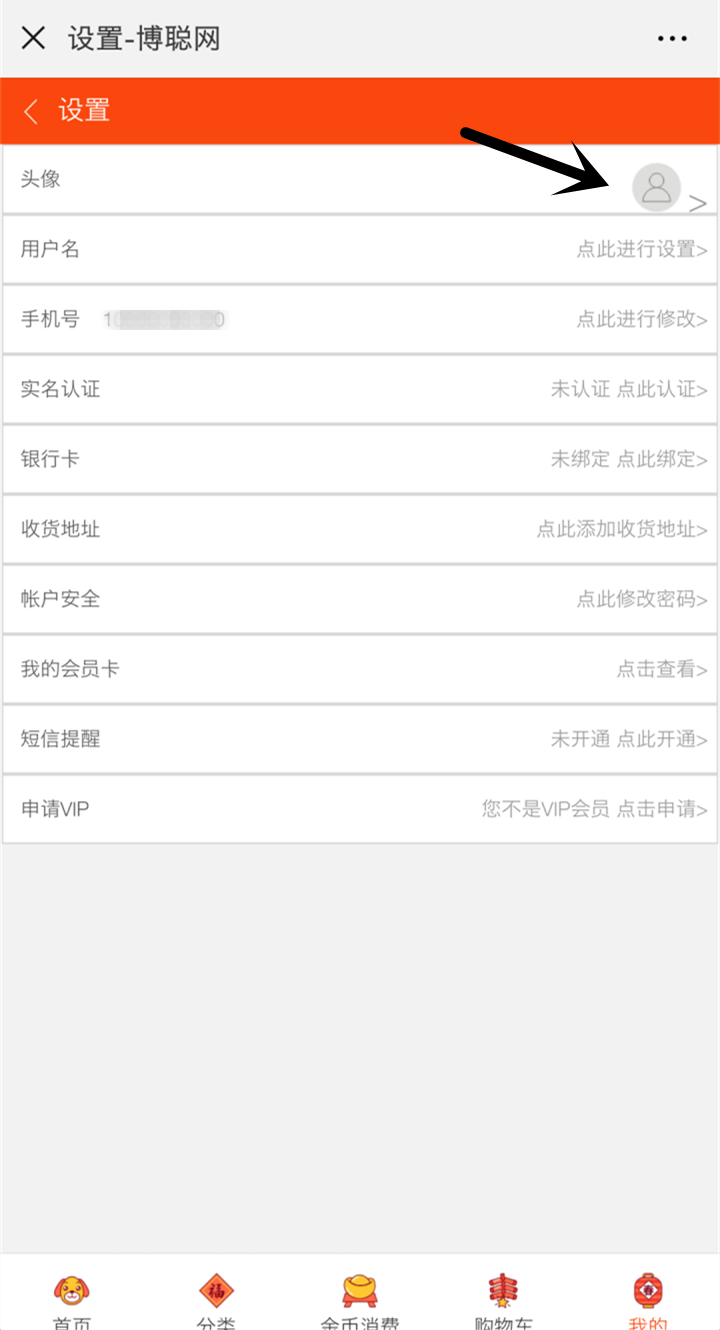
Task: Open the 购物车 cart tab
Action: pyautogui.click(x=504, y=1299)
